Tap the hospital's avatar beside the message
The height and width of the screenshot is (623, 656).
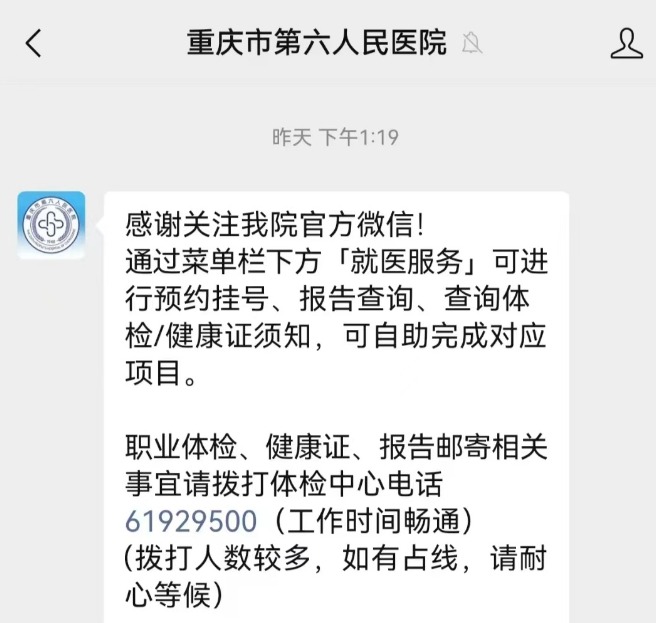click(51, 225)
